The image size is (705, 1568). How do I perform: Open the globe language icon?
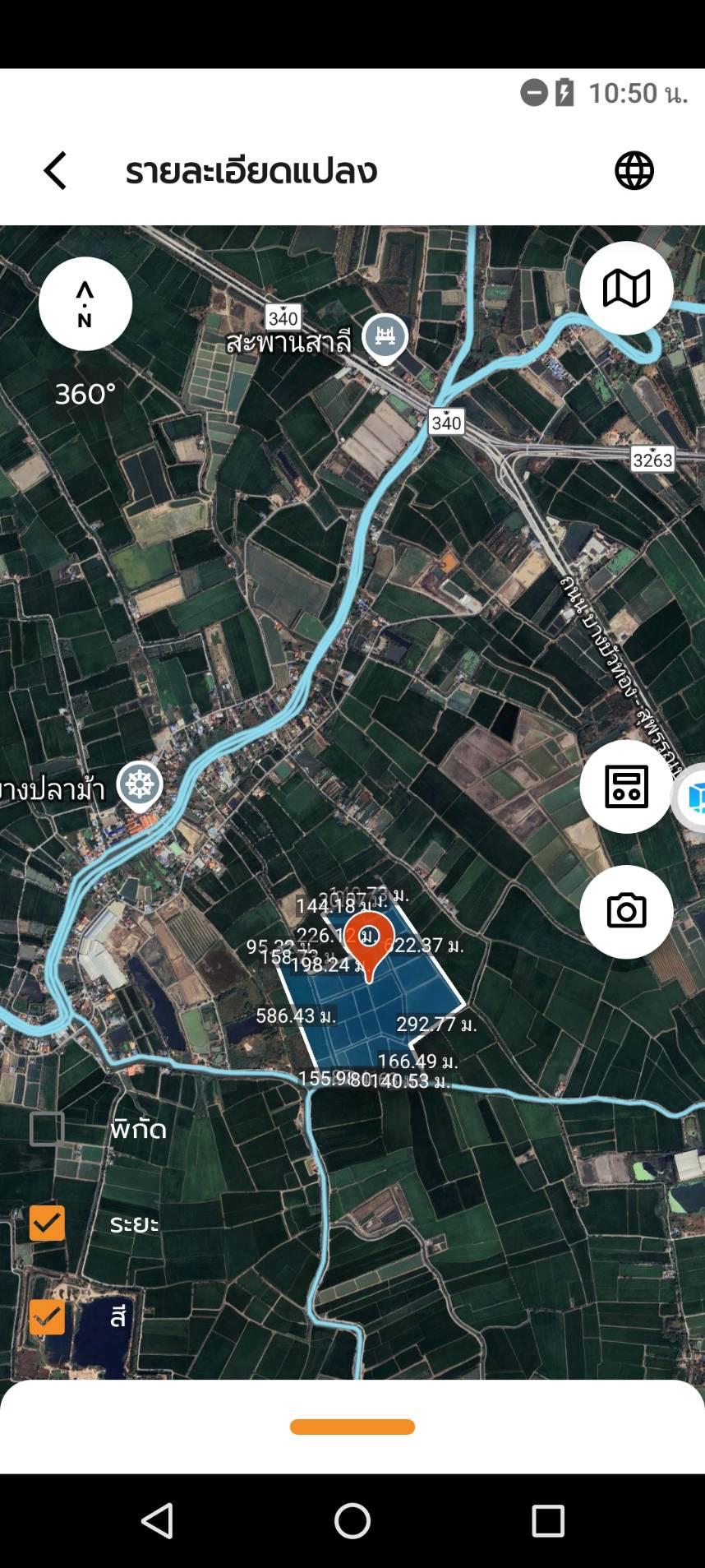[x=634, y=171]
